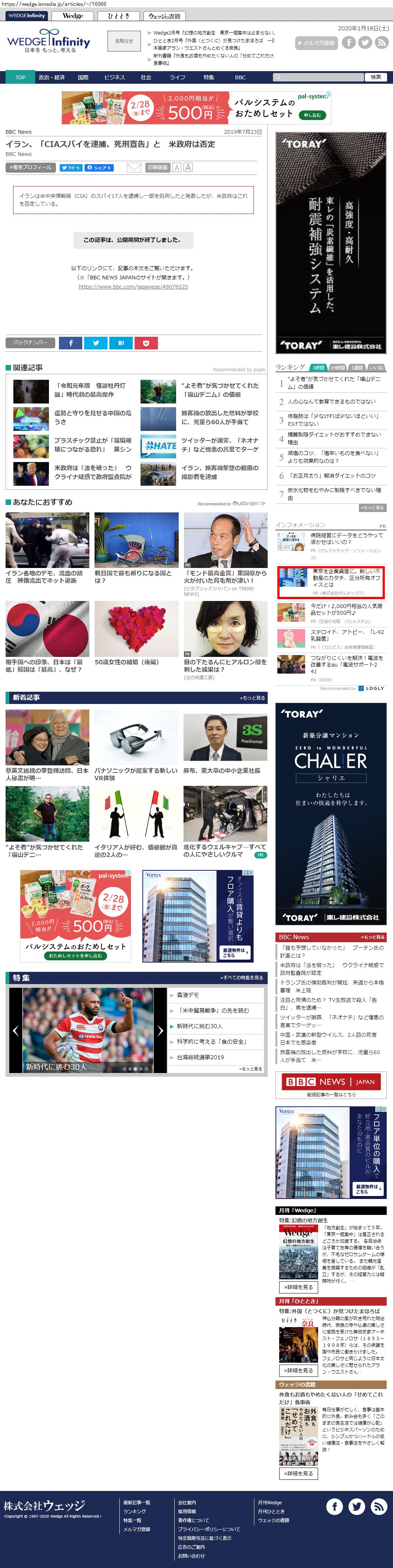Open the header RSS feed icon
Screen dimensions: 393x1568
382,43
